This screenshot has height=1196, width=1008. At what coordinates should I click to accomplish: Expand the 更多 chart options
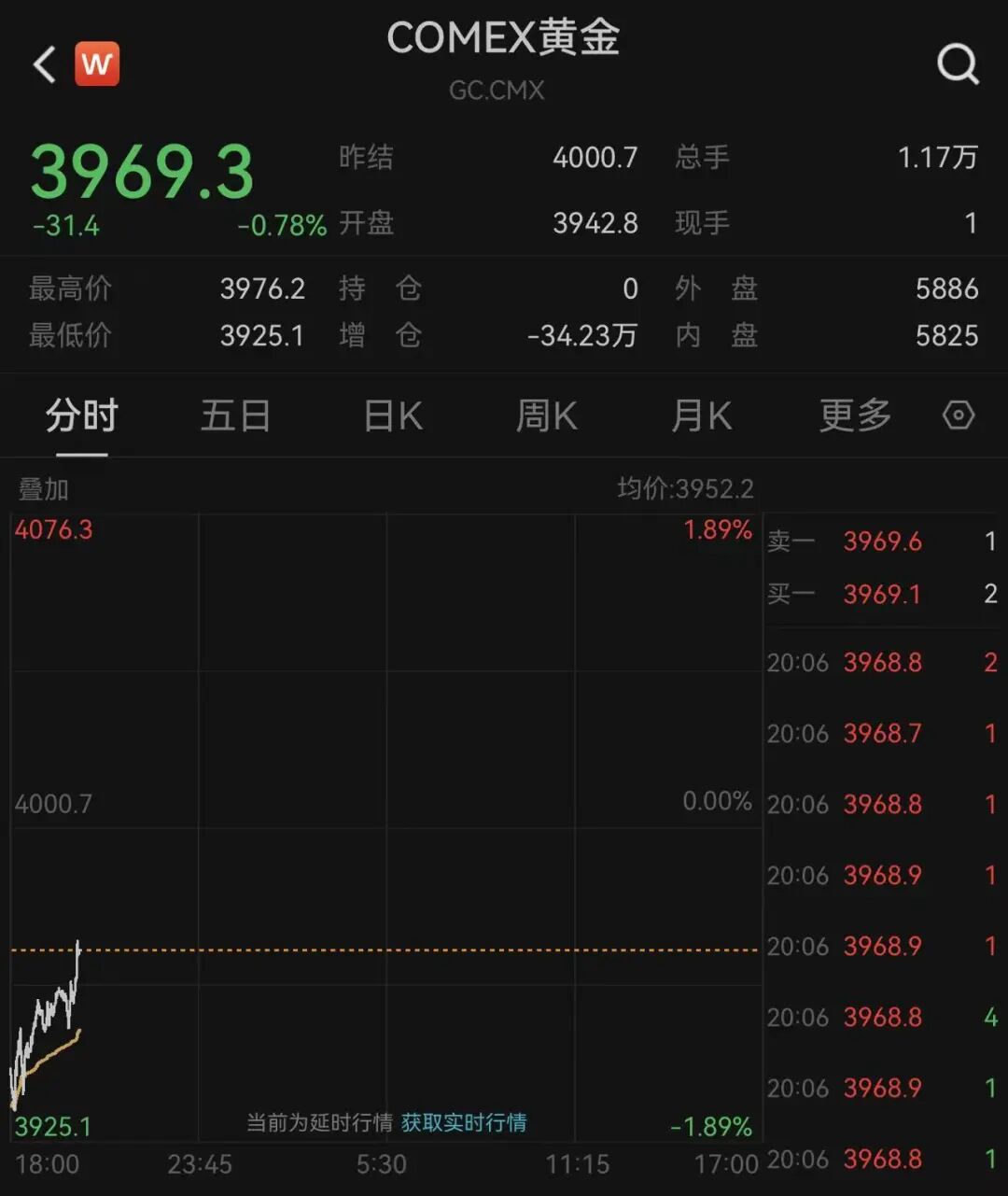click(855, 416)
